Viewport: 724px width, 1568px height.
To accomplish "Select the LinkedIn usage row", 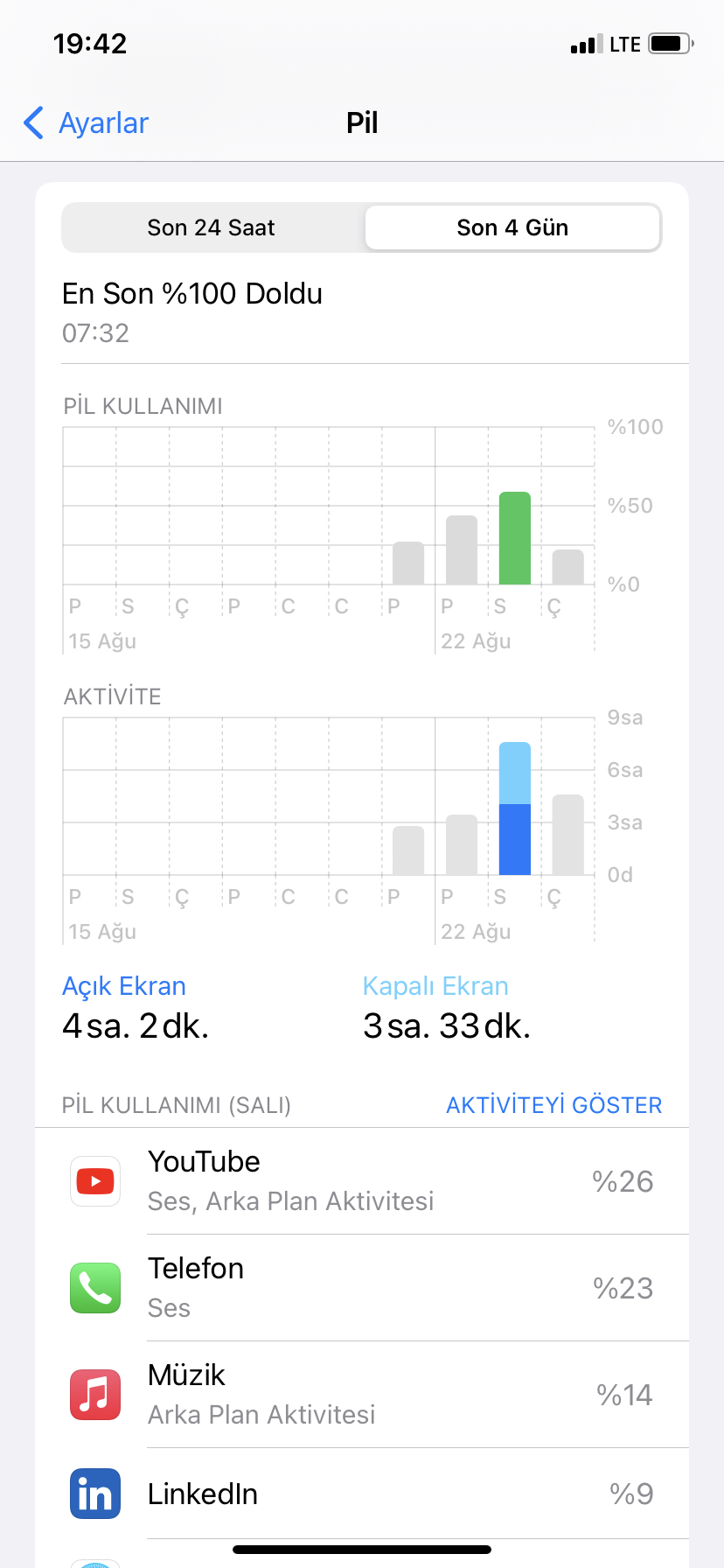I will point(362,1494).
